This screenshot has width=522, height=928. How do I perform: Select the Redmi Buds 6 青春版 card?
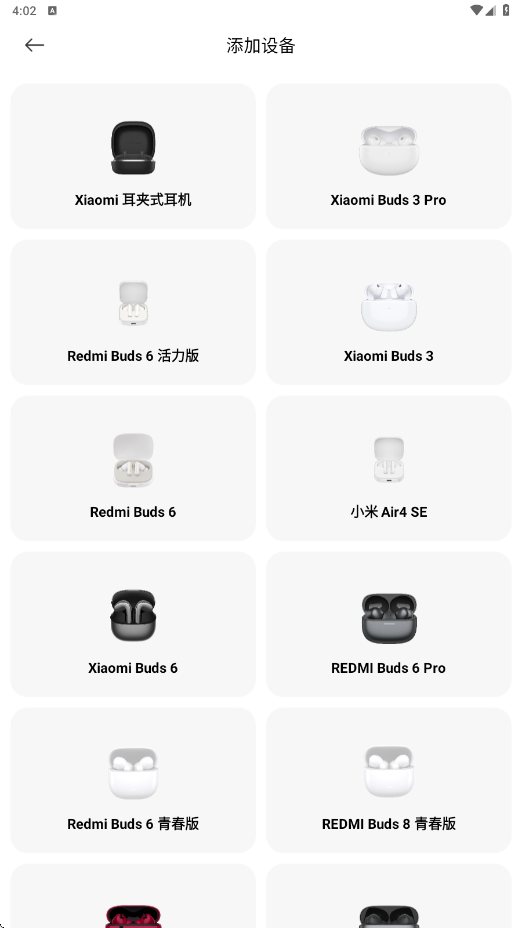pyautogui.click(x=133, y=780)
